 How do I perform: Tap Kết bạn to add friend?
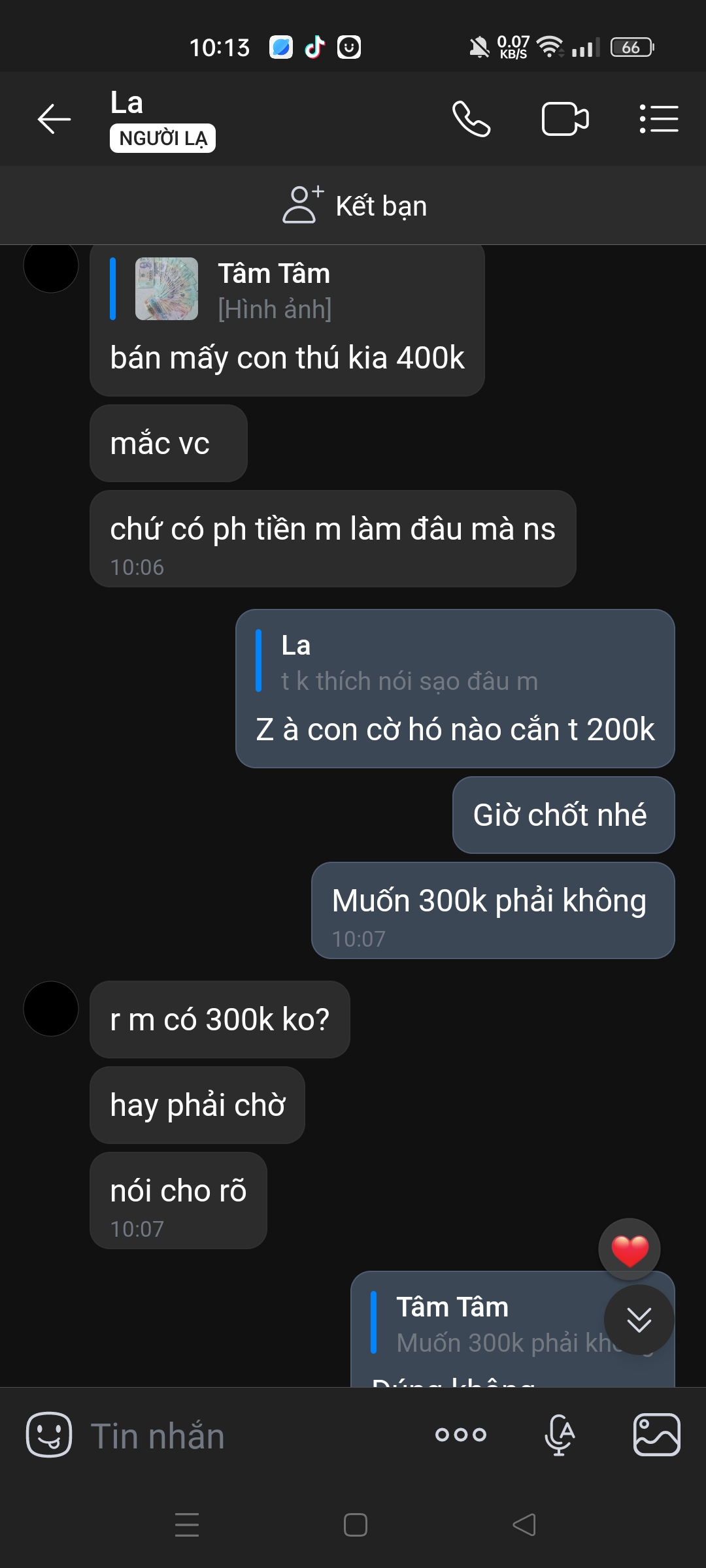click(x=354, y=206)
